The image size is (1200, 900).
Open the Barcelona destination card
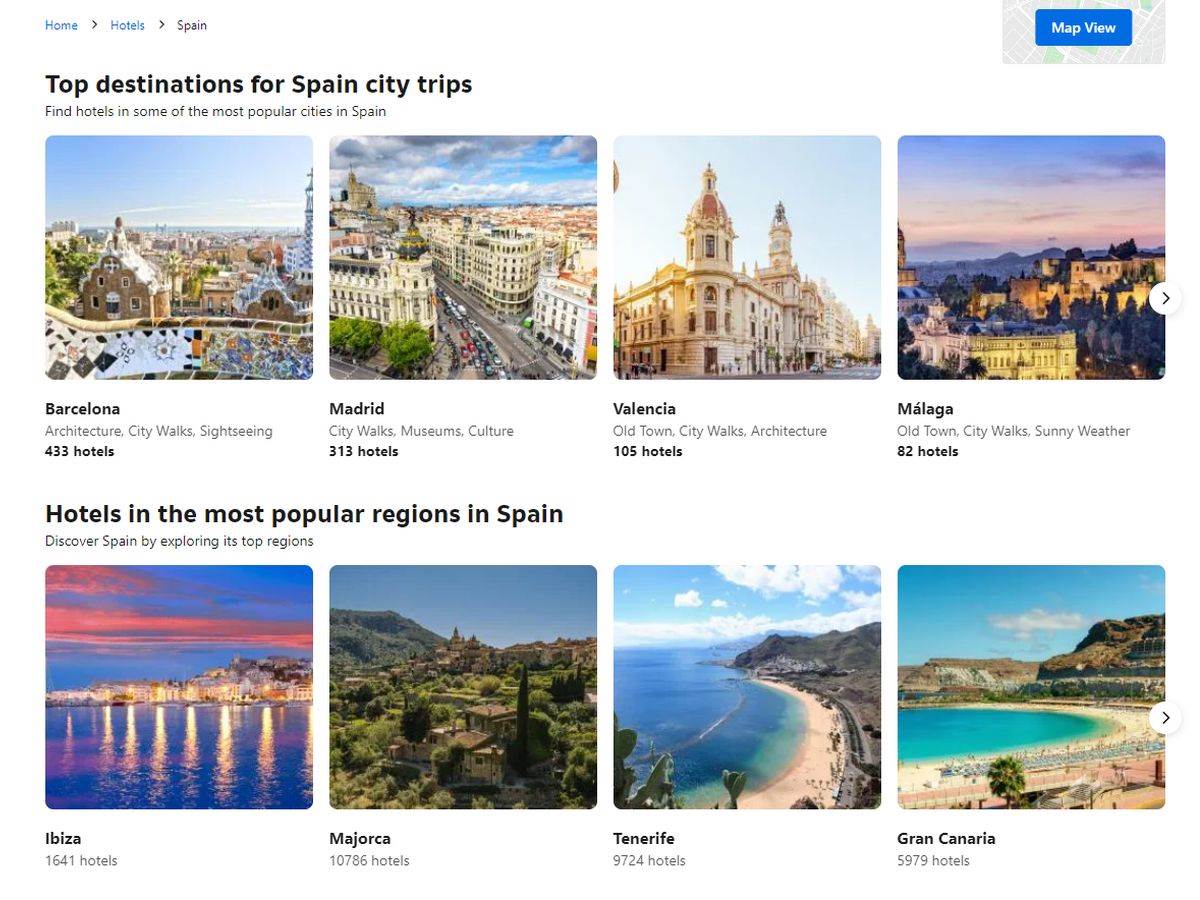(x=179, y=258)
